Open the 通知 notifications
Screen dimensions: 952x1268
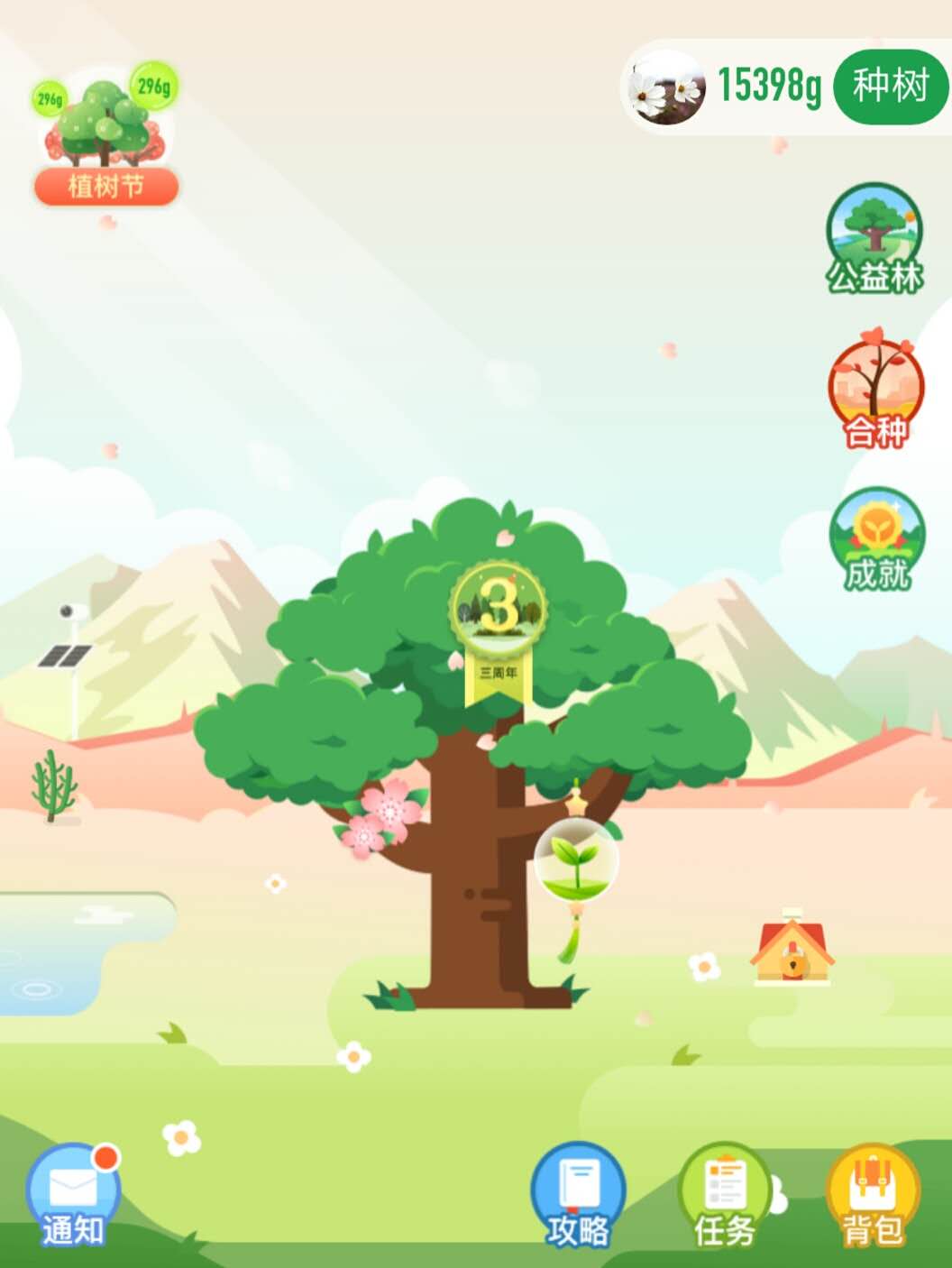(x=72, y=1195)
